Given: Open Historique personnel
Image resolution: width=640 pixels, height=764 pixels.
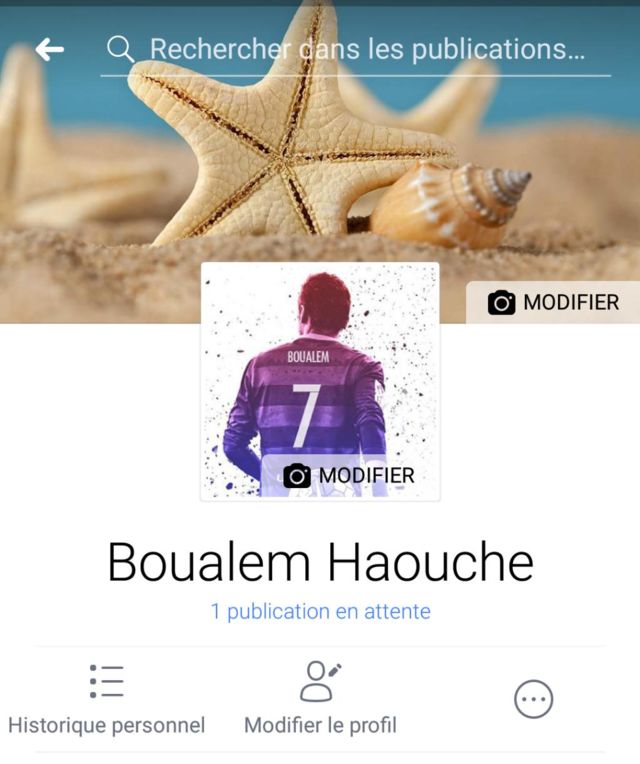Looking at the screenshot, I should [106, 700].
